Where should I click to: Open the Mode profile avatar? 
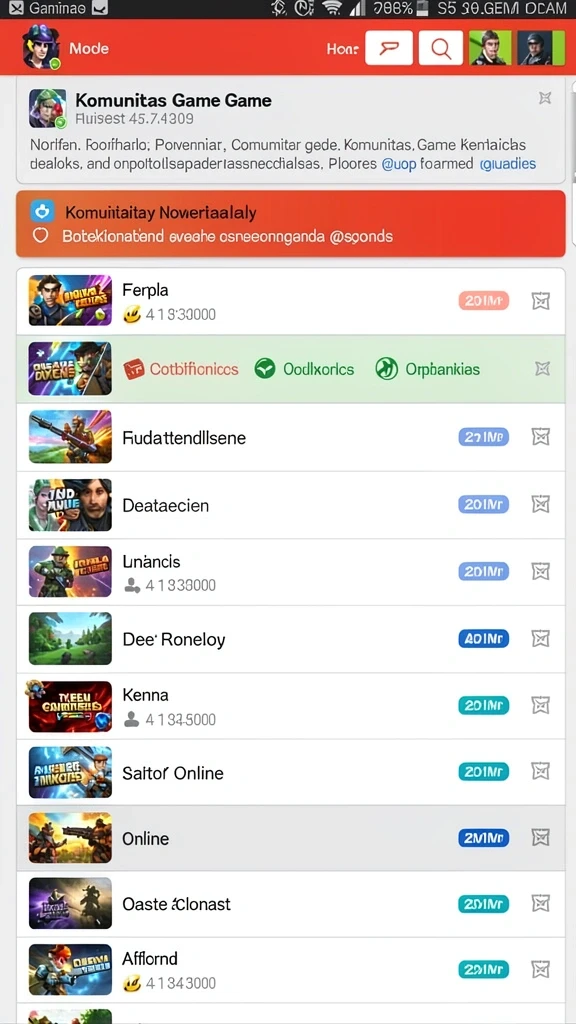(41, 49)
